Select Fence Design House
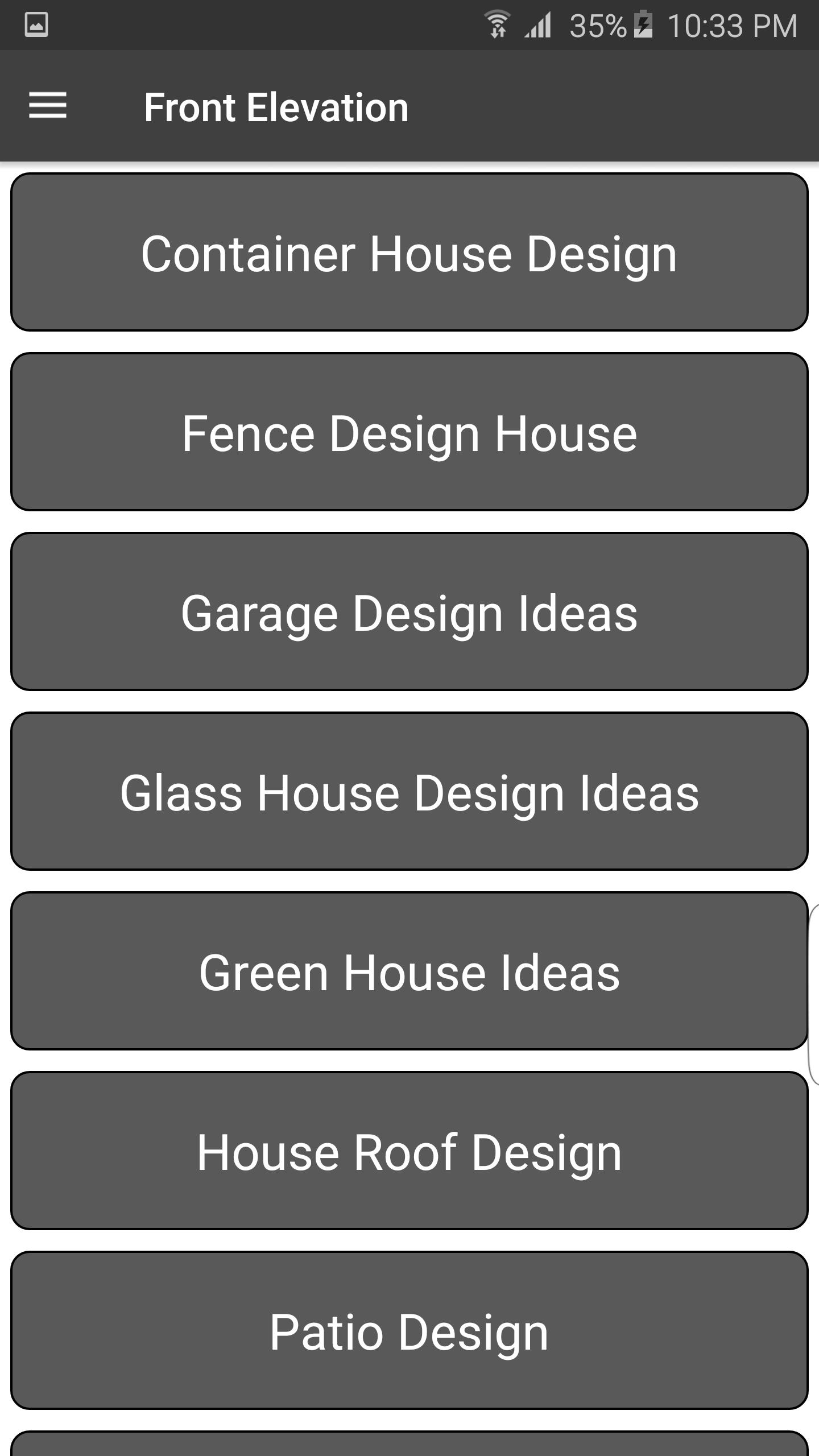The width and height of the screenshot is (819, 1456). coord(409,432)
